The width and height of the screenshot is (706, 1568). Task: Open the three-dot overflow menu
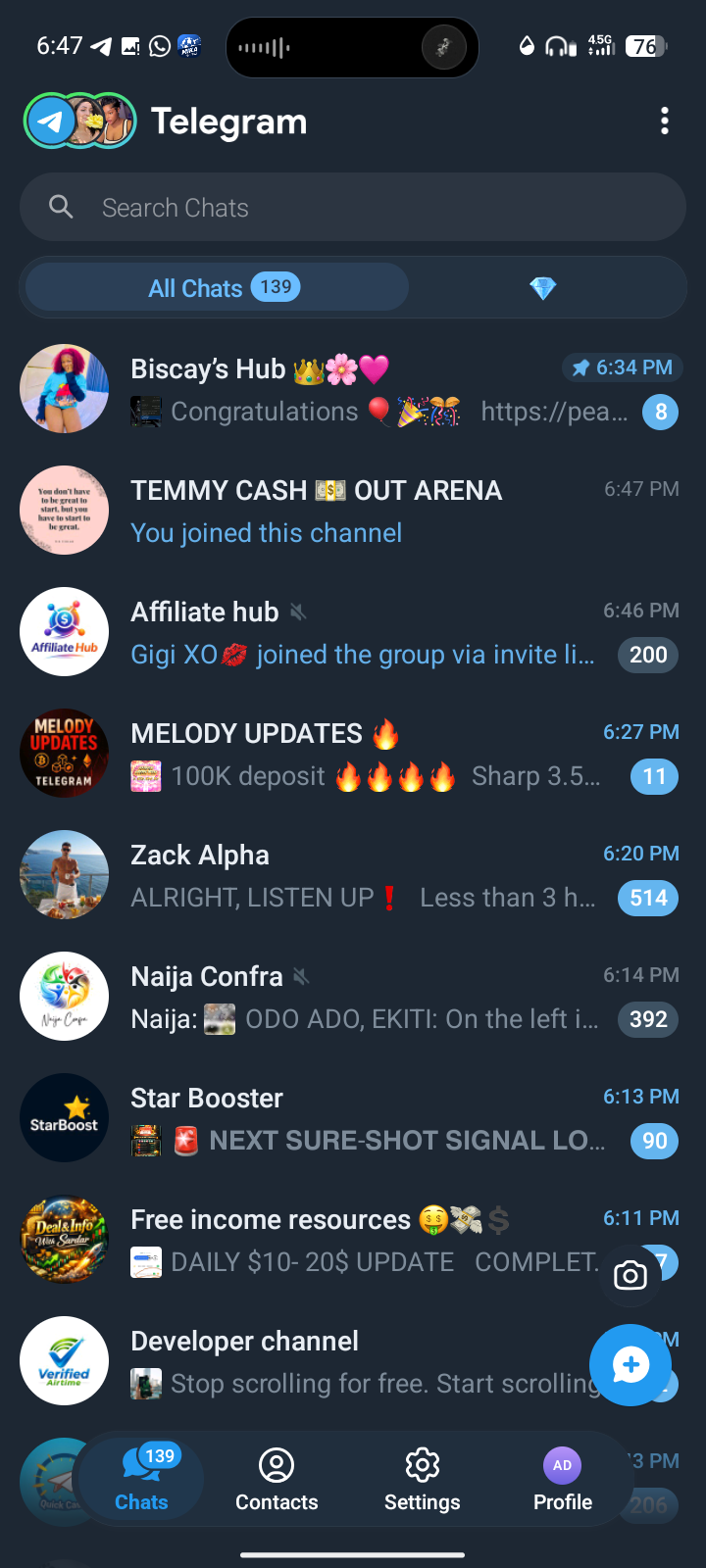[665, 121]
